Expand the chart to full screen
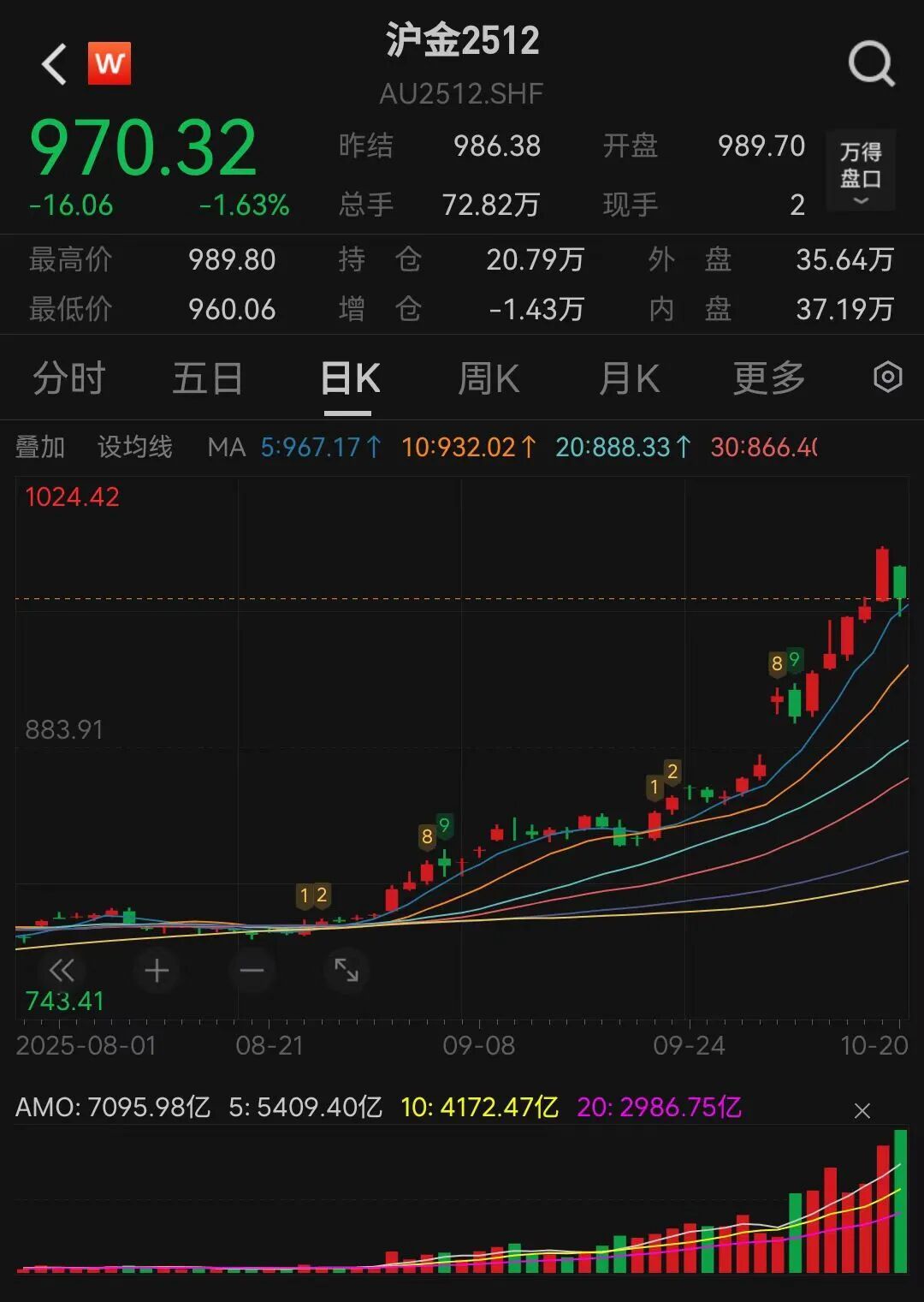924x1302 pixels. [x=346, y=970]
